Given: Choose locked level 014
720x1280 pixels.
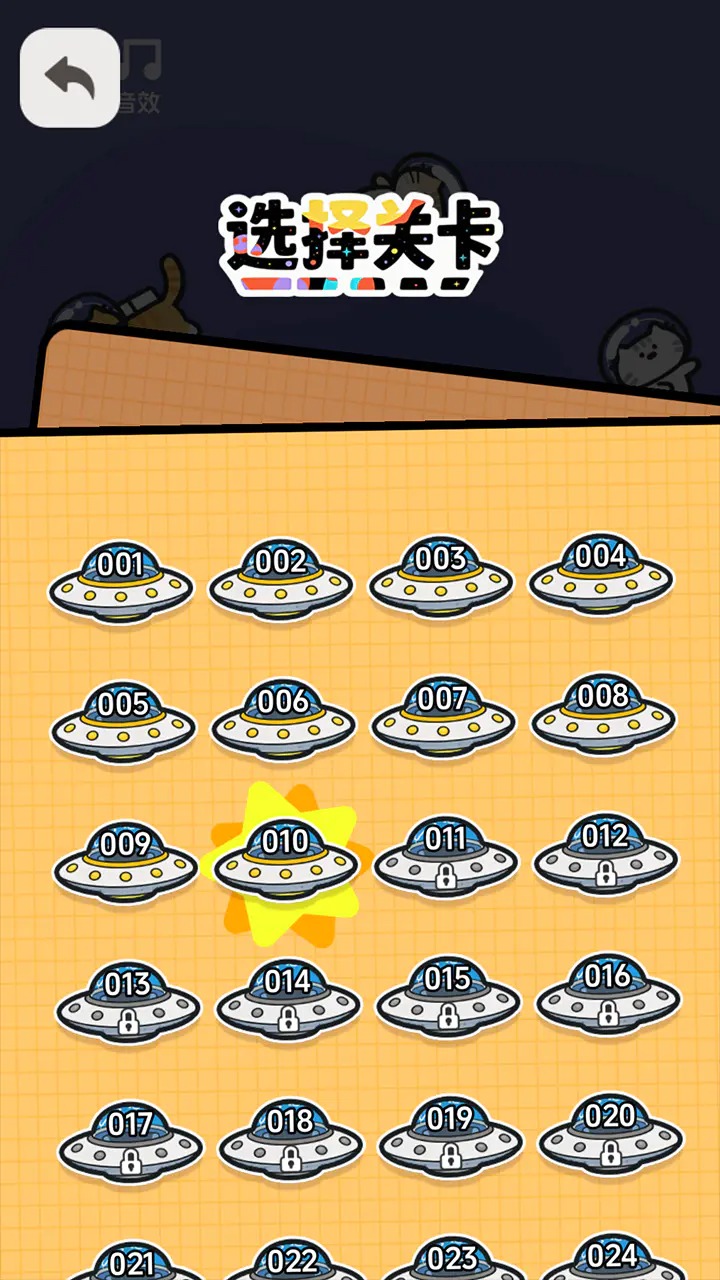Looking at the screenshot, I should tap(288, 998).
